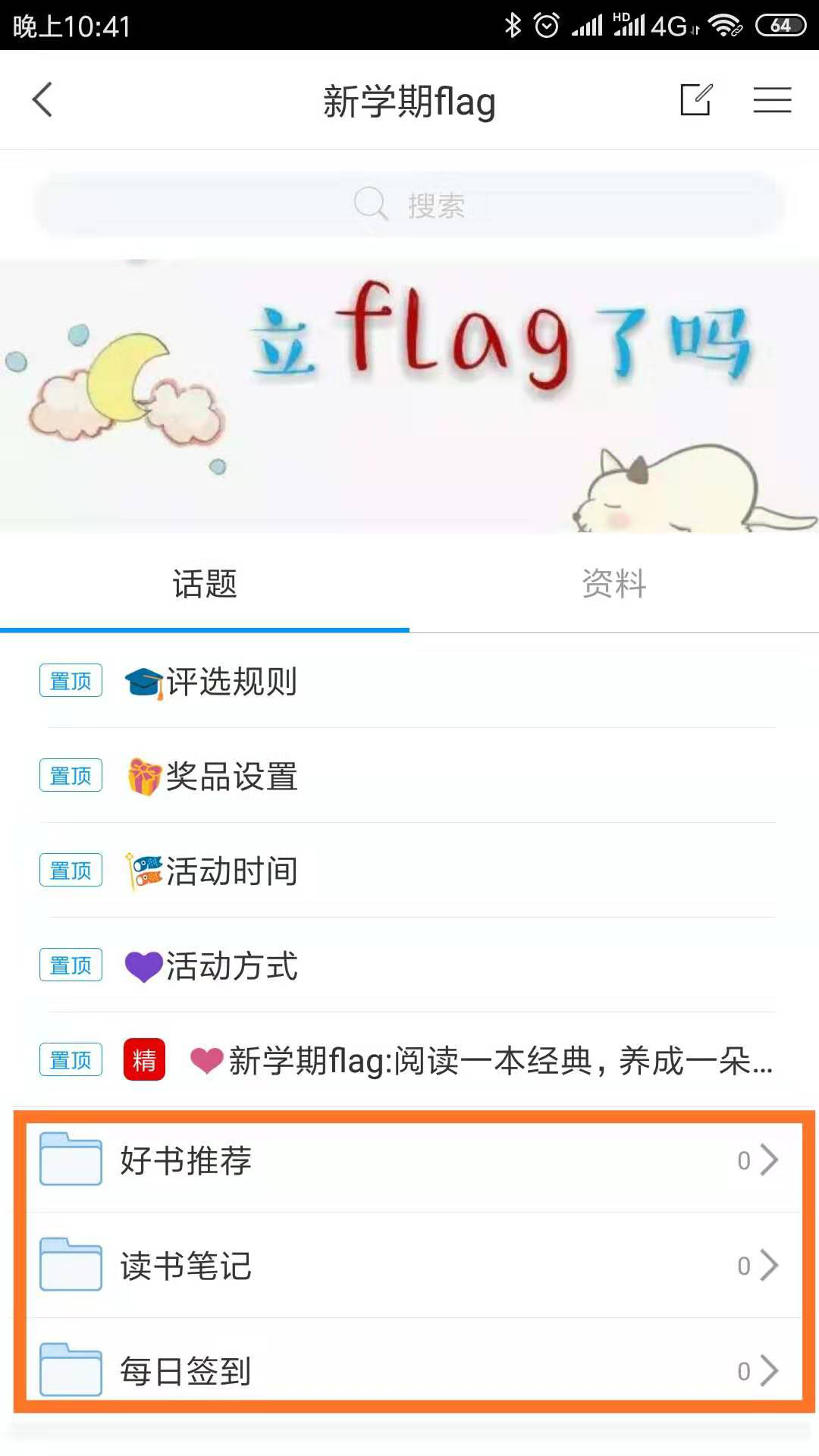This screenshot has width=819, height=1456.
Task: Open the pinned post 活动方式
Action: click(x=231, y=965)
